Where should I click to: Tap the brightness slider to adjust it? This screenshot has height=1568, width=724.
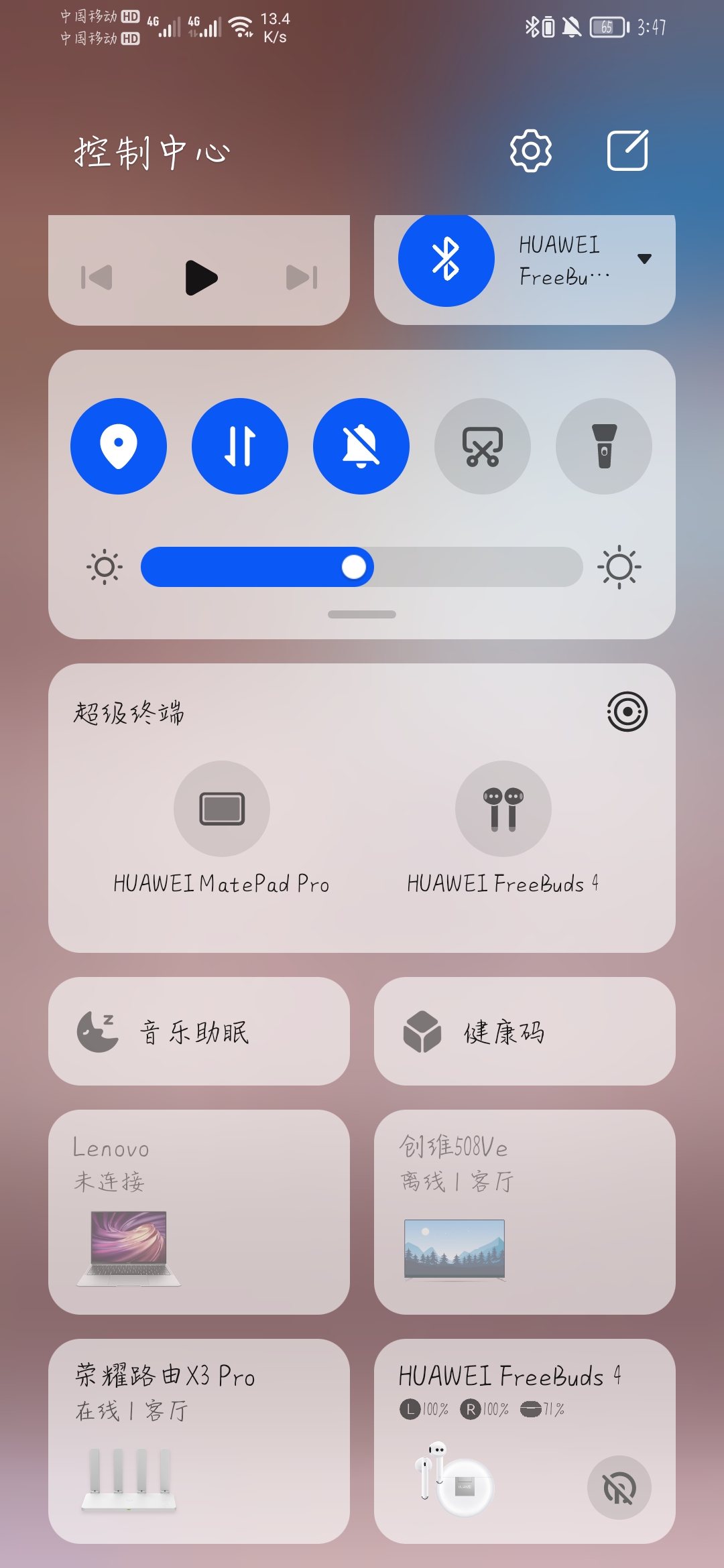point(362,567)
